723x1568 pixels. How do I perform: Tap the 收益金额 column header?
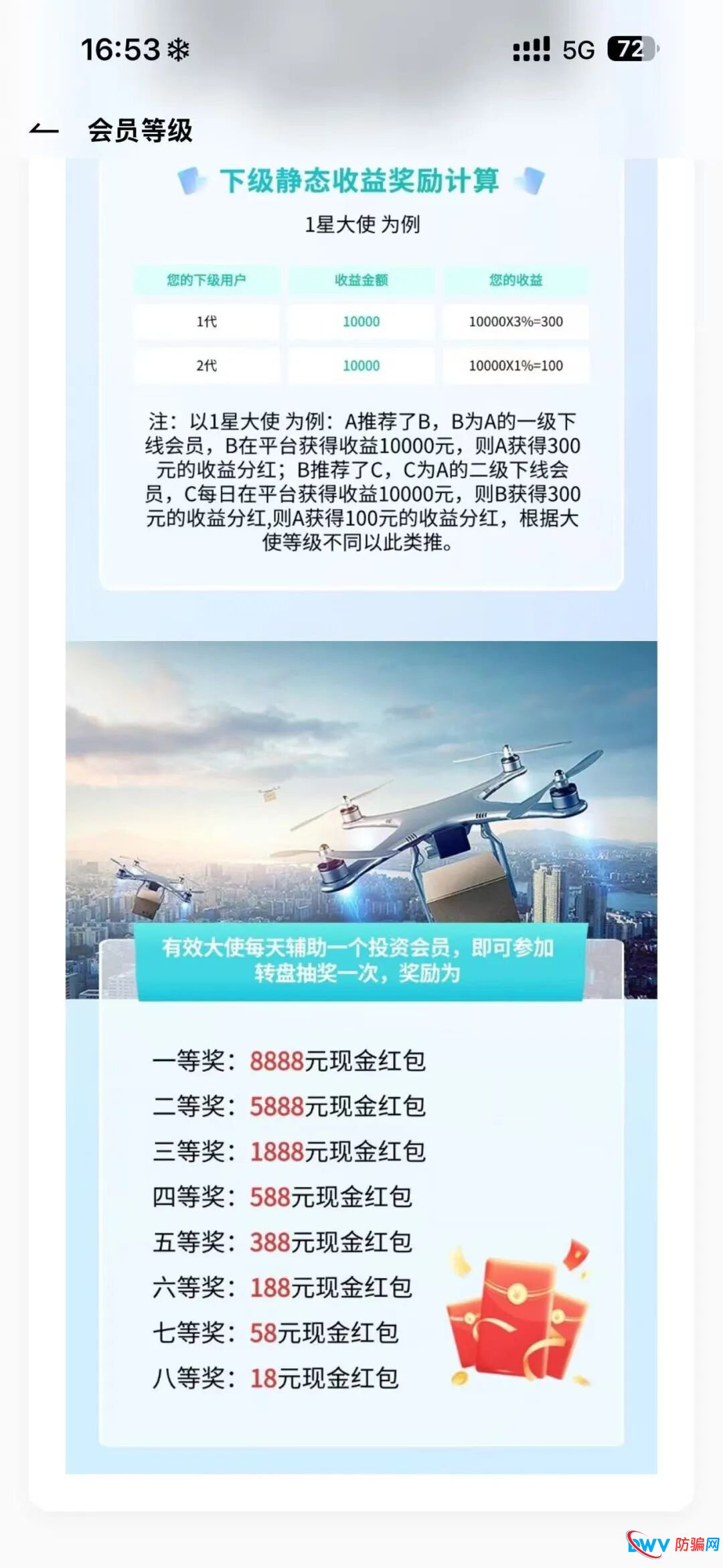[361, 281]
